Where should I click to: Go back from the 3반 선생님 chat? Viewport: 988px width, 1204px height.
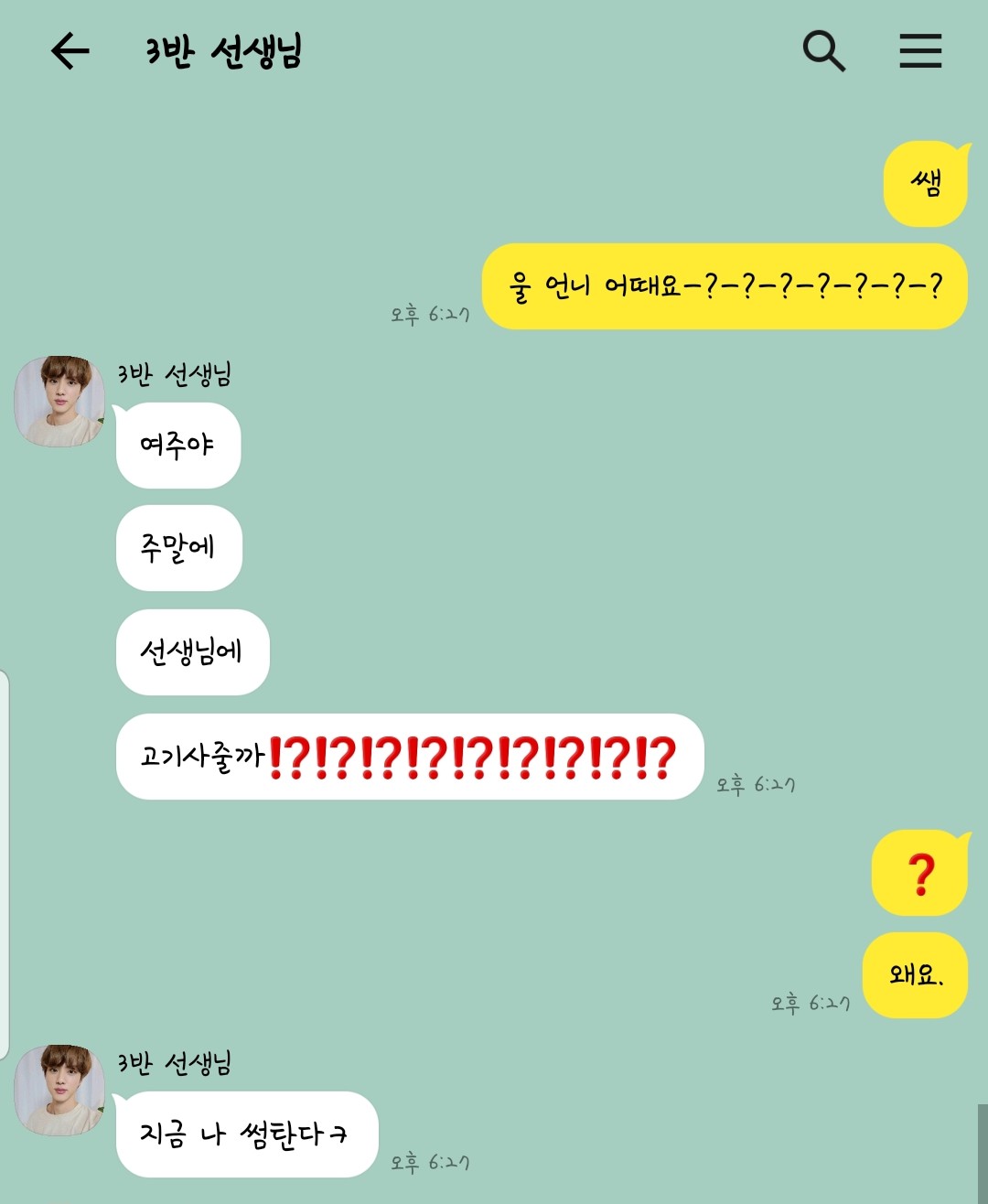click(x=70, y=51)
